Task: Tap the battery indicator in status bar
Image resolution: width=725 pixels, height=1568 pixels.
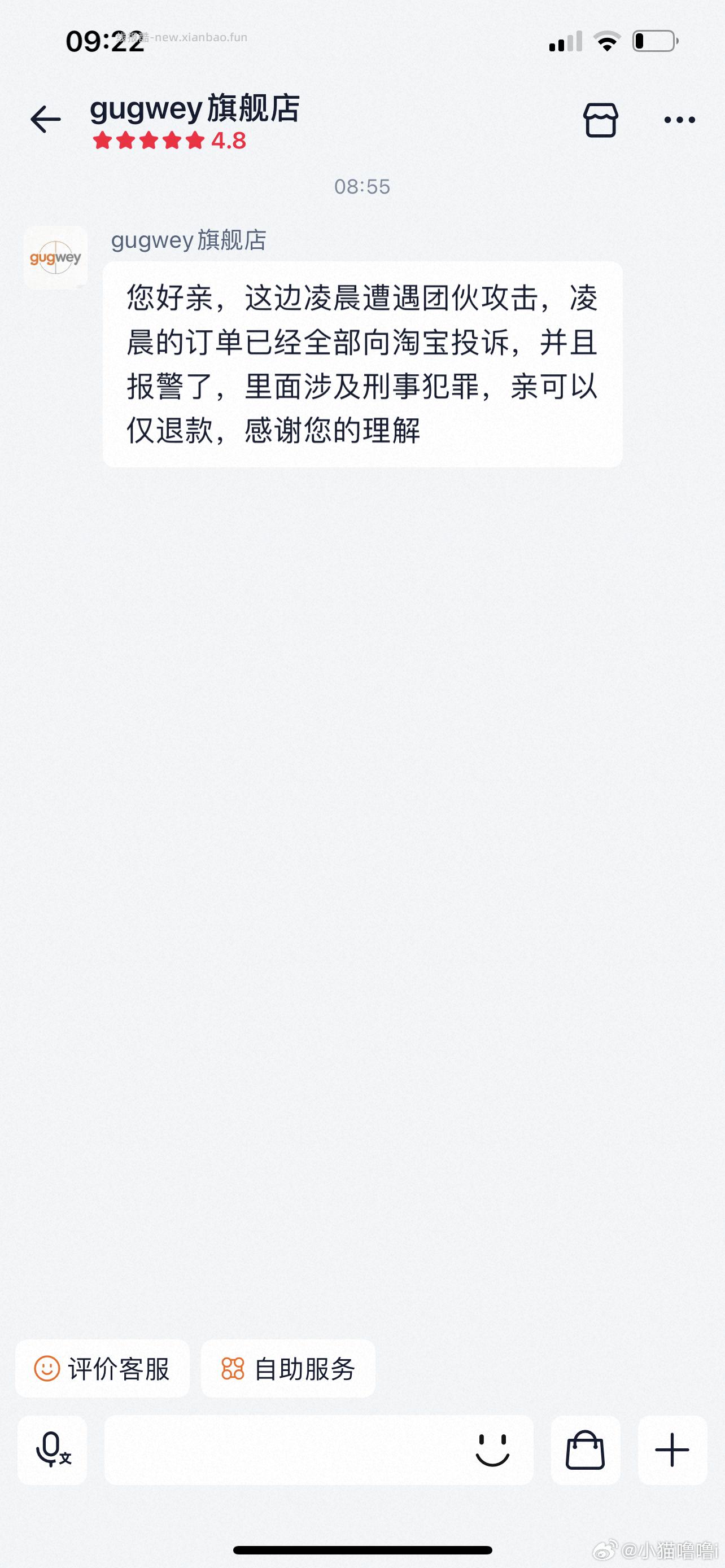Action: pos(654,41)
